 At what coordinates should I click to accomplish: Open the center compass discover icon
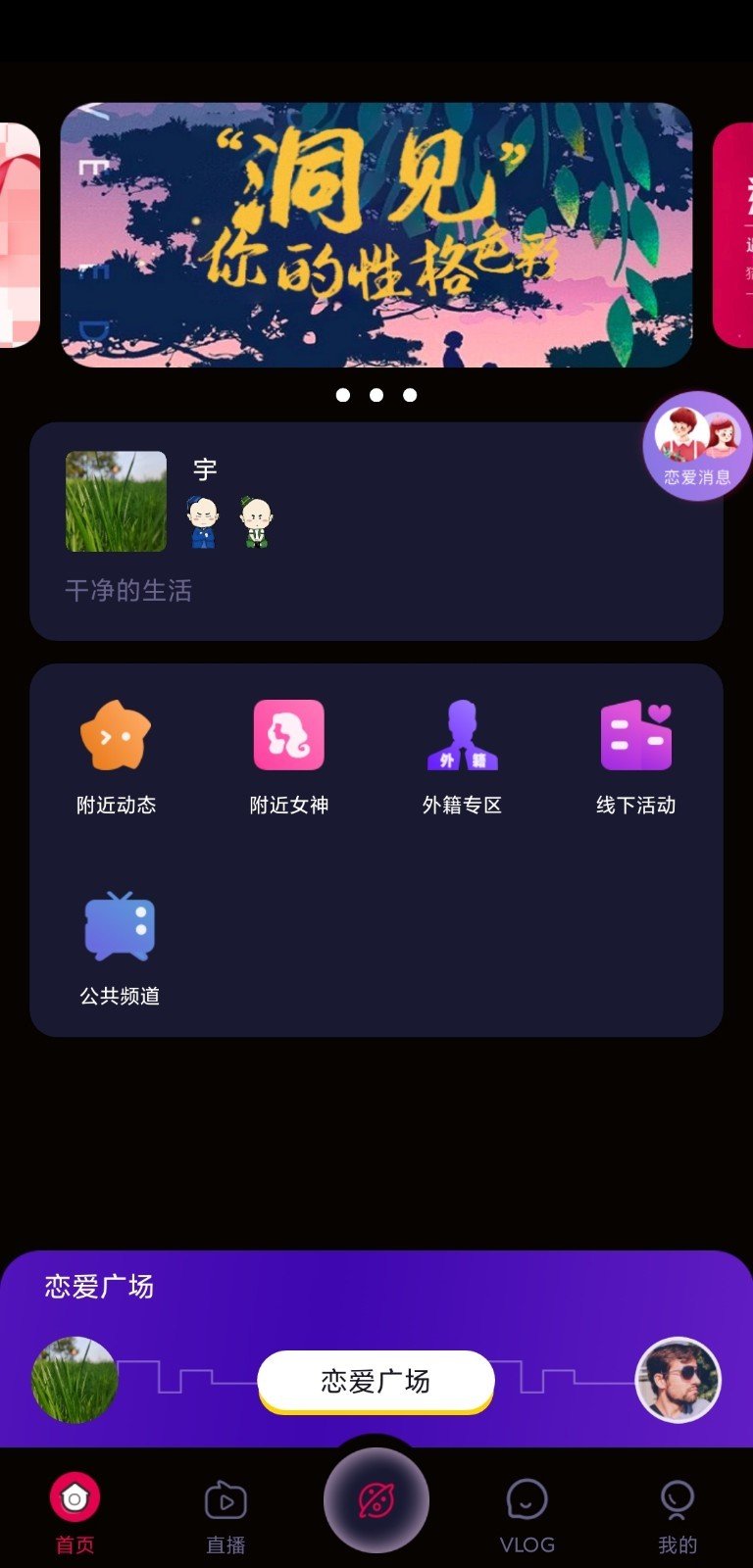pos(376,1499)
